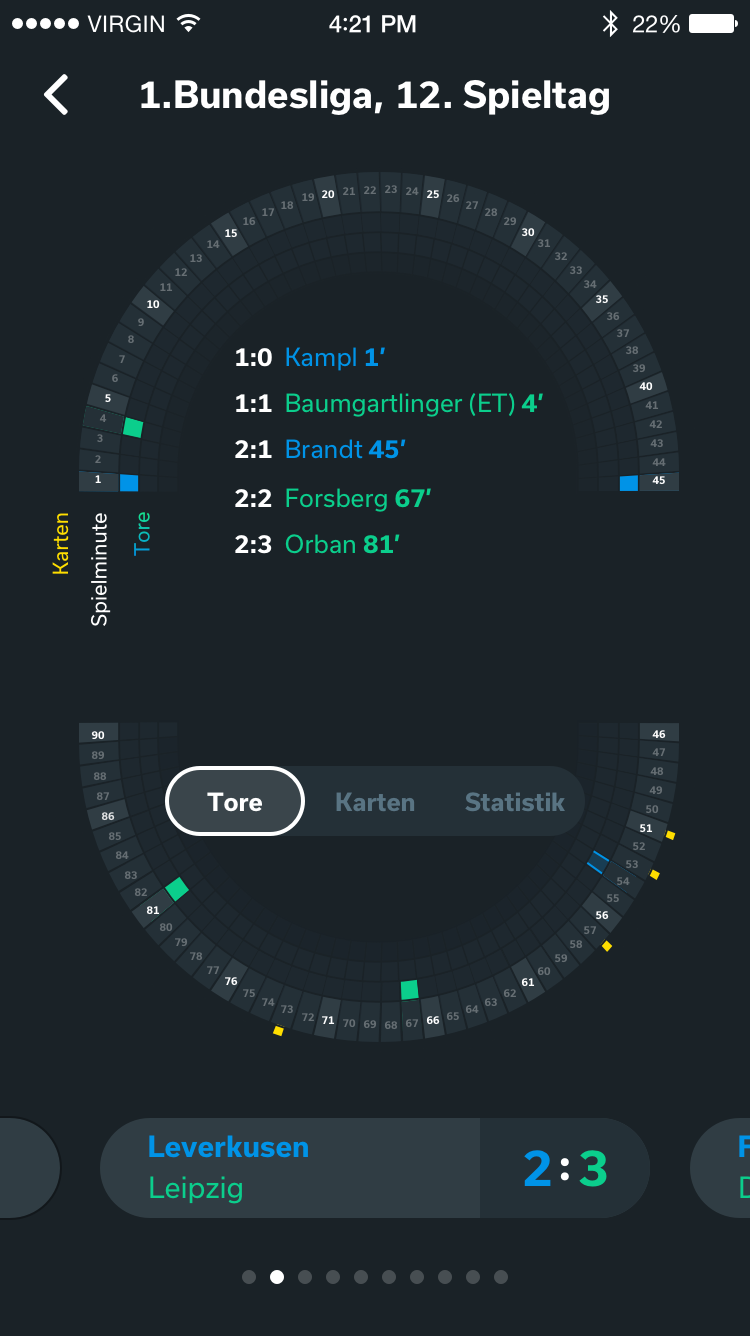Tap the goal marker at minute 81
Screen dimensions: 750x1336
(177, 889)
